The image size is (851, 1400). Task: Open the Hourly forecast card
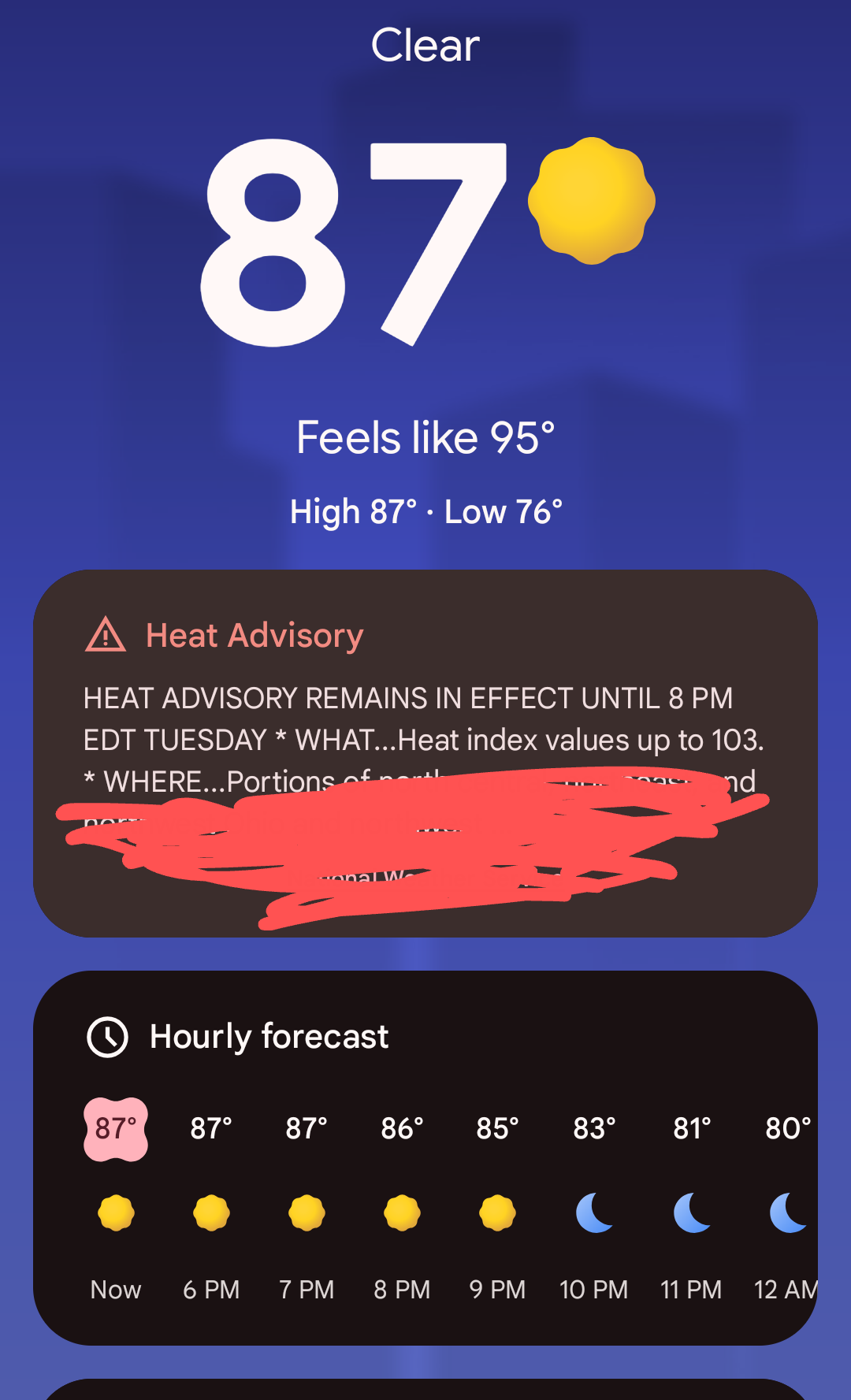(425, 1157)
